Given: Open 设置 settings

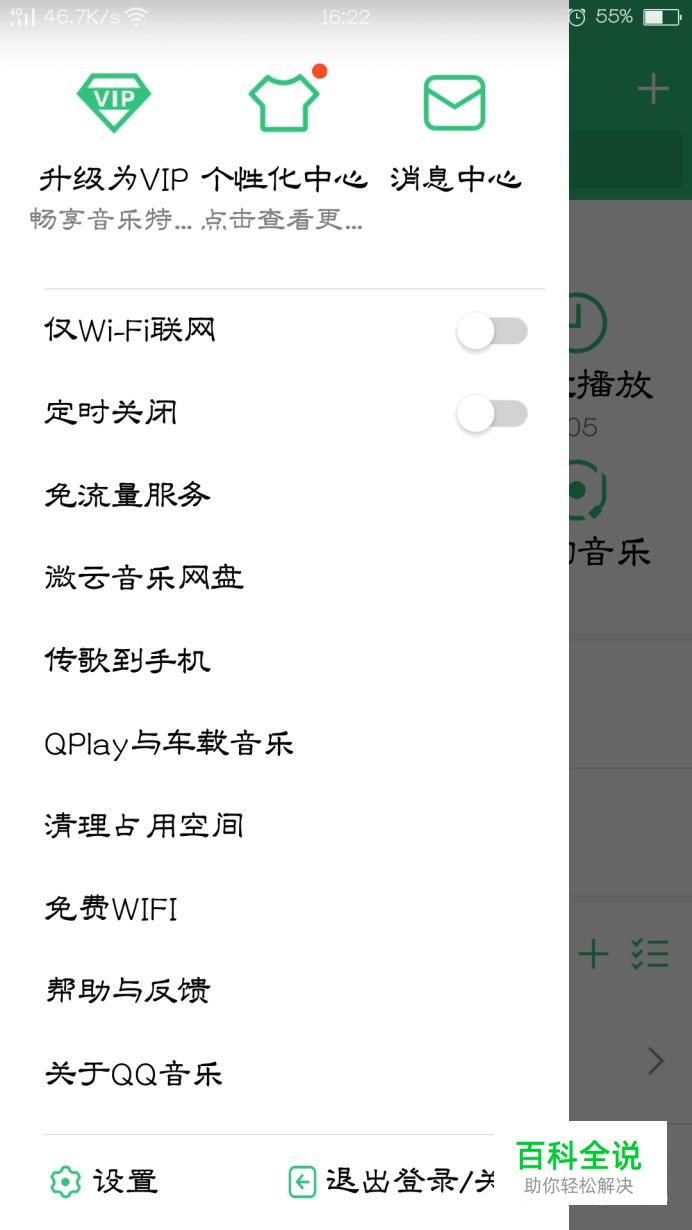Looking at the screenshot, I should 104,1182.
